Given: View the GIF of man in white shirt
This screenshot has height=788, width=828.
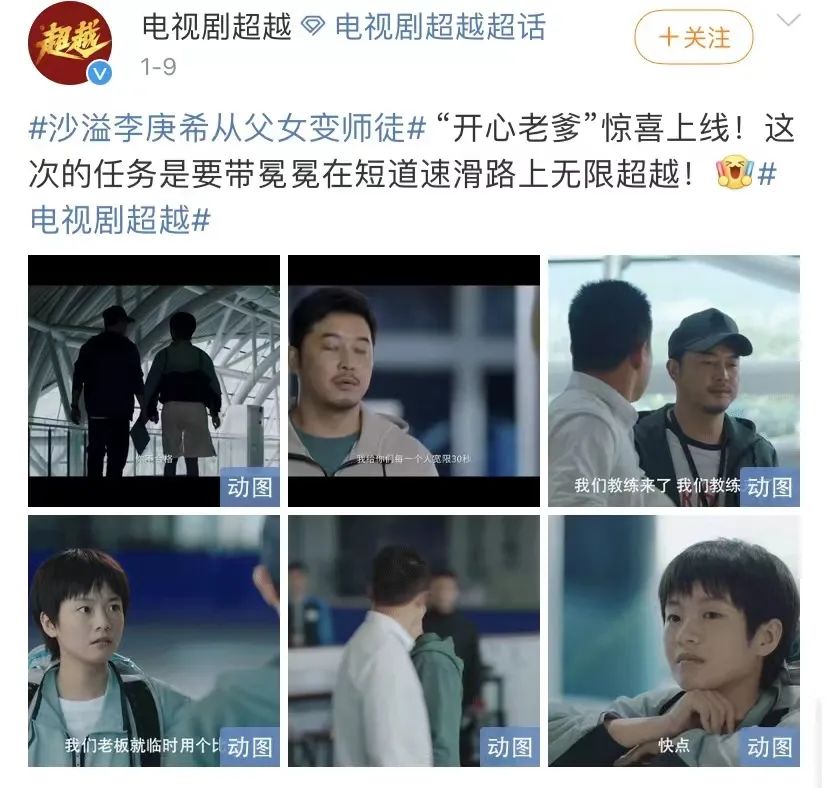Looking at the screenshot, I should [x=414, y=640].
